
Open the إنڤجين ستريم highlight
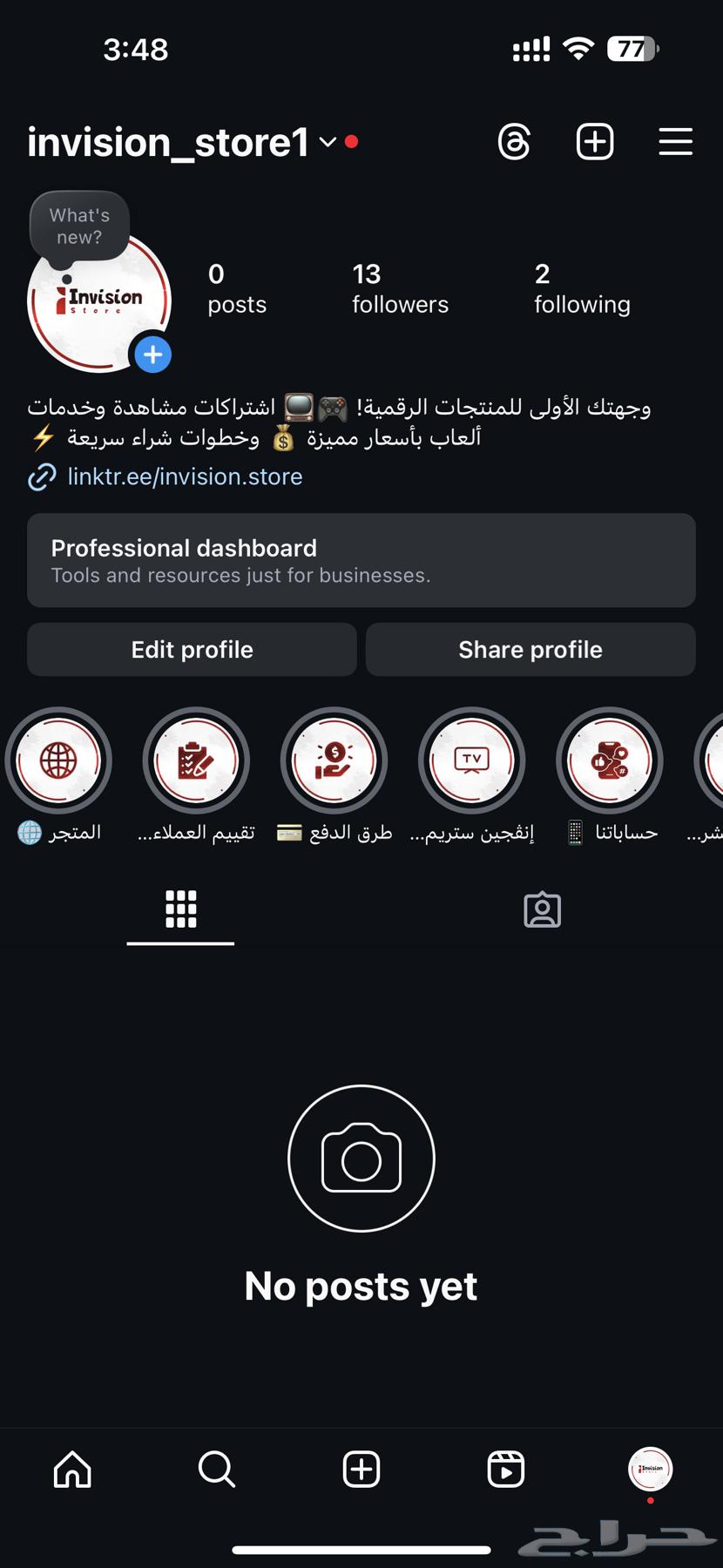(x=471, y=760)
